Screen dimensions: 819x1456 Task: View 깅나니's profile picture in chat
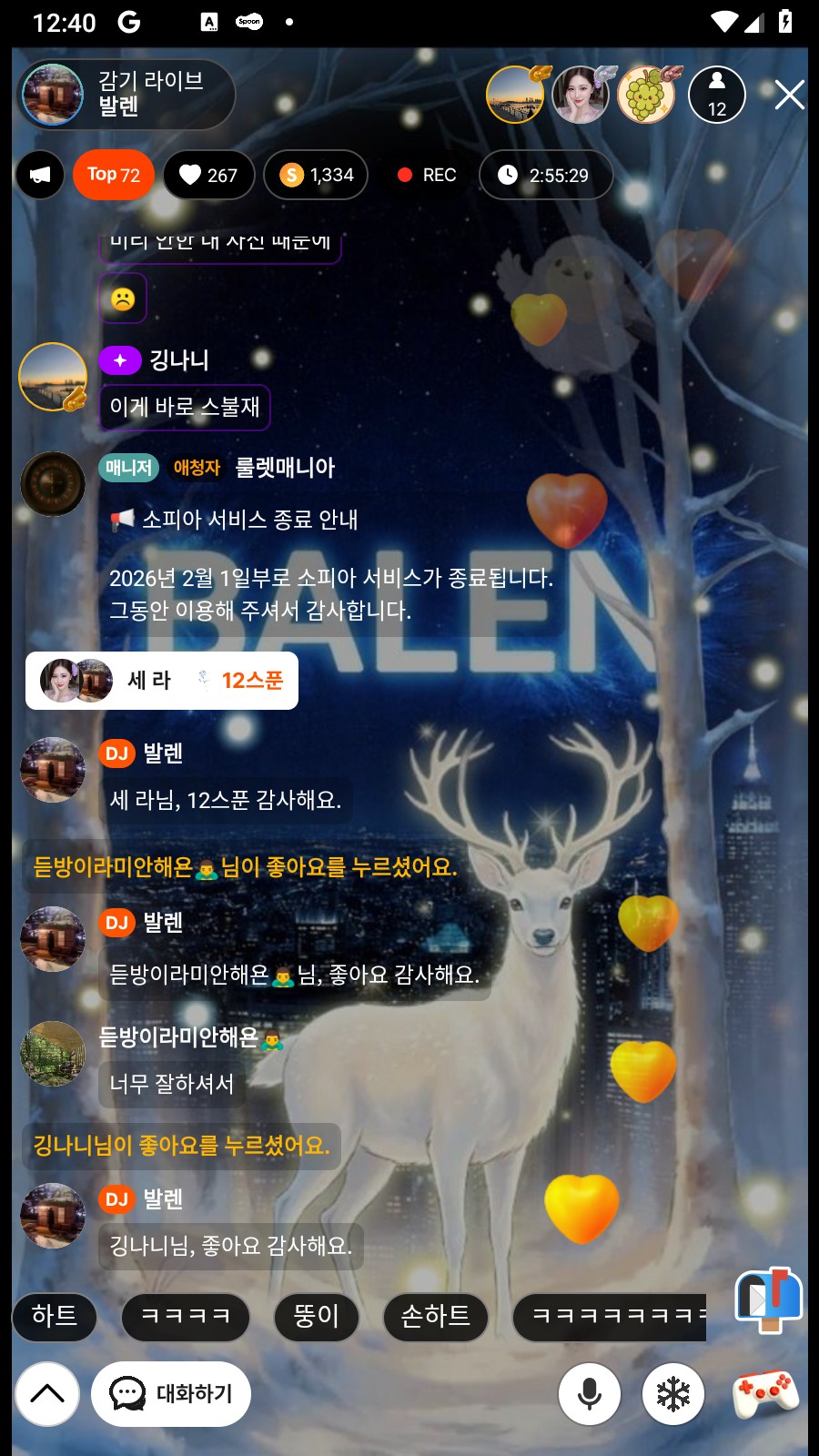[53, 377]
